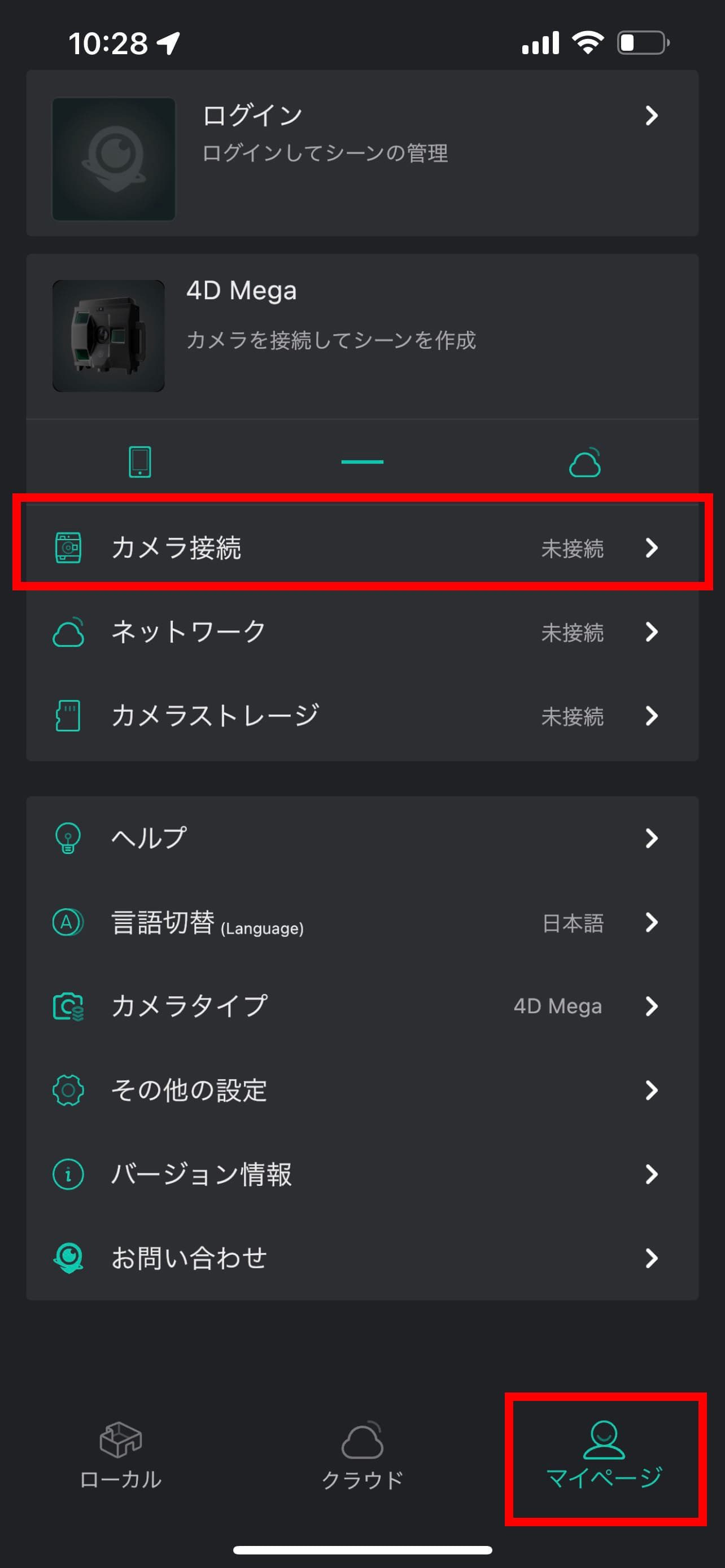725x1568 pixels.
Task: View バージョン情報
Action: click(361, 1174)
